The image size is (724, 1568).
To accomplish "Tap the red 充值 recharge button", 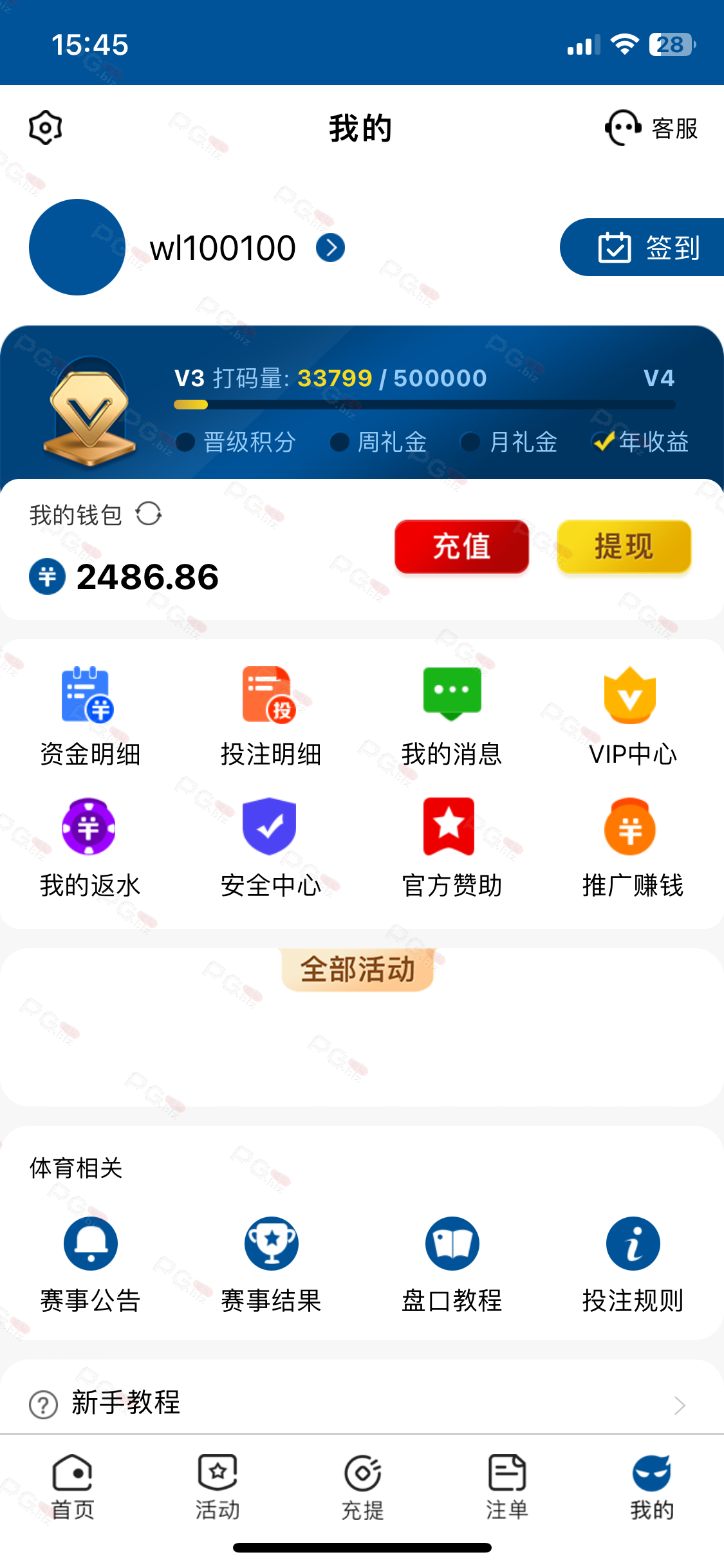I will point(461,546).
